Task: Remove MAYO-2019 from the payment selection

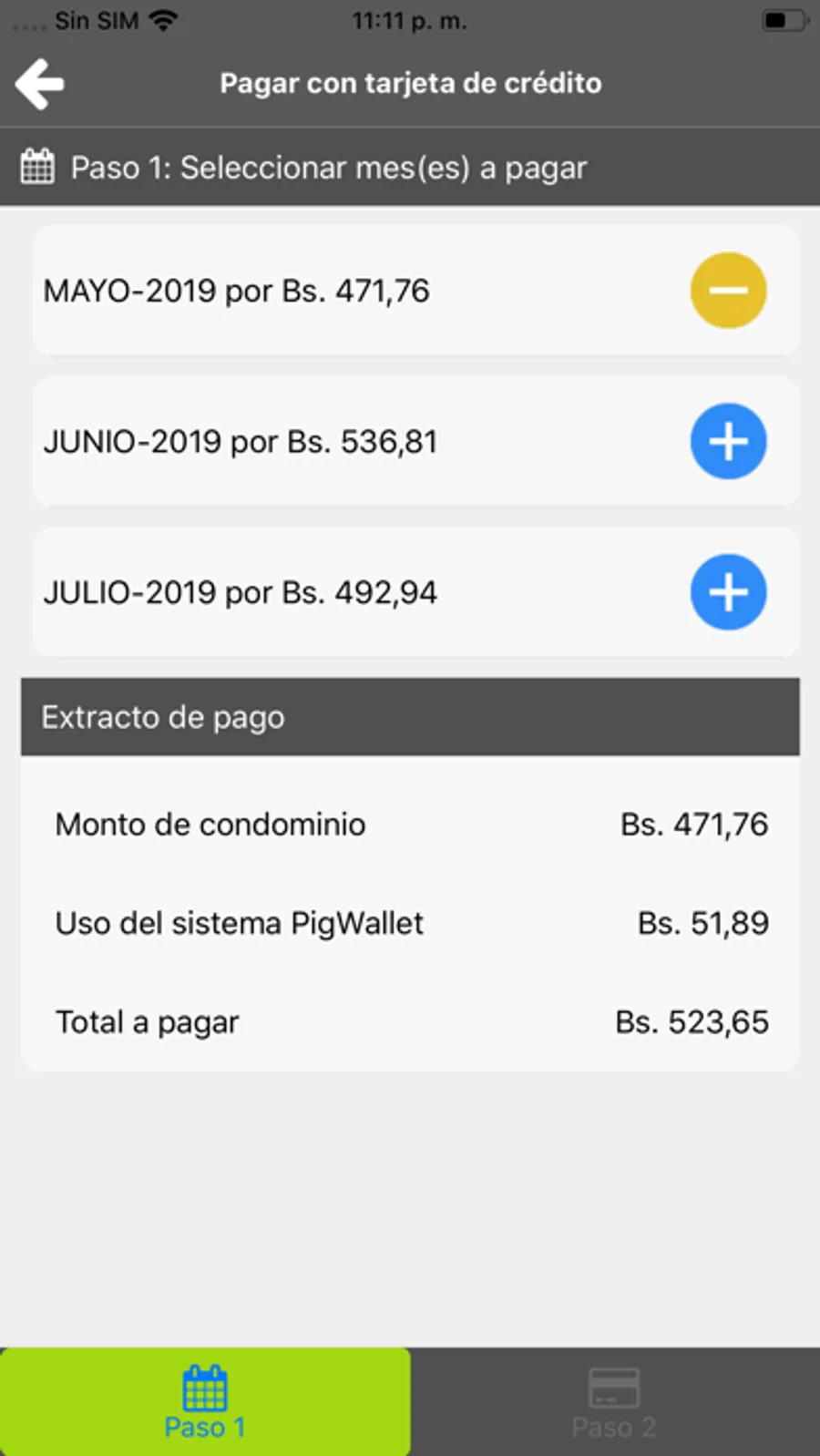Action: (x=728, y=291)
